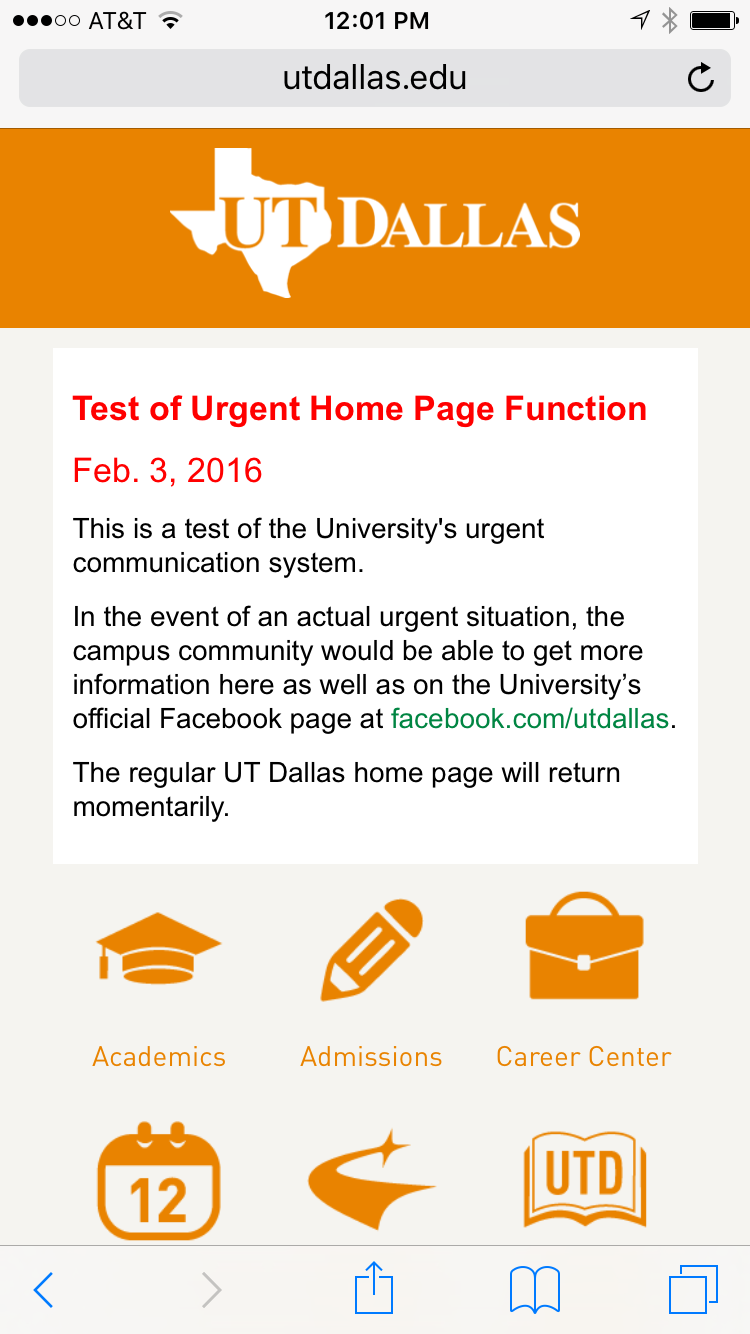Viewport: 750px width, 1334px height.
Task: Tap the orange comet icon
Action: (x=371, y=1180)
